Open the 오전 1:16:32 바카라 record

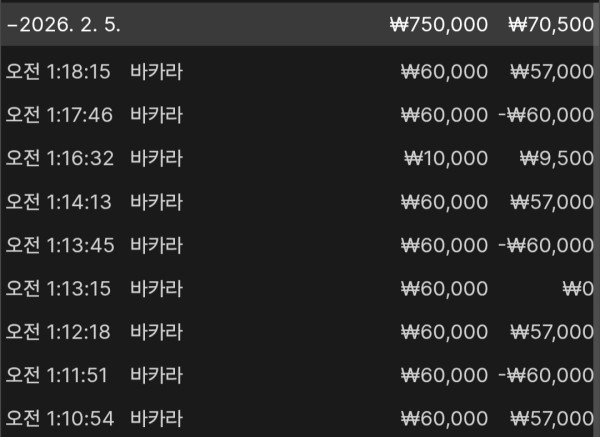300,158
